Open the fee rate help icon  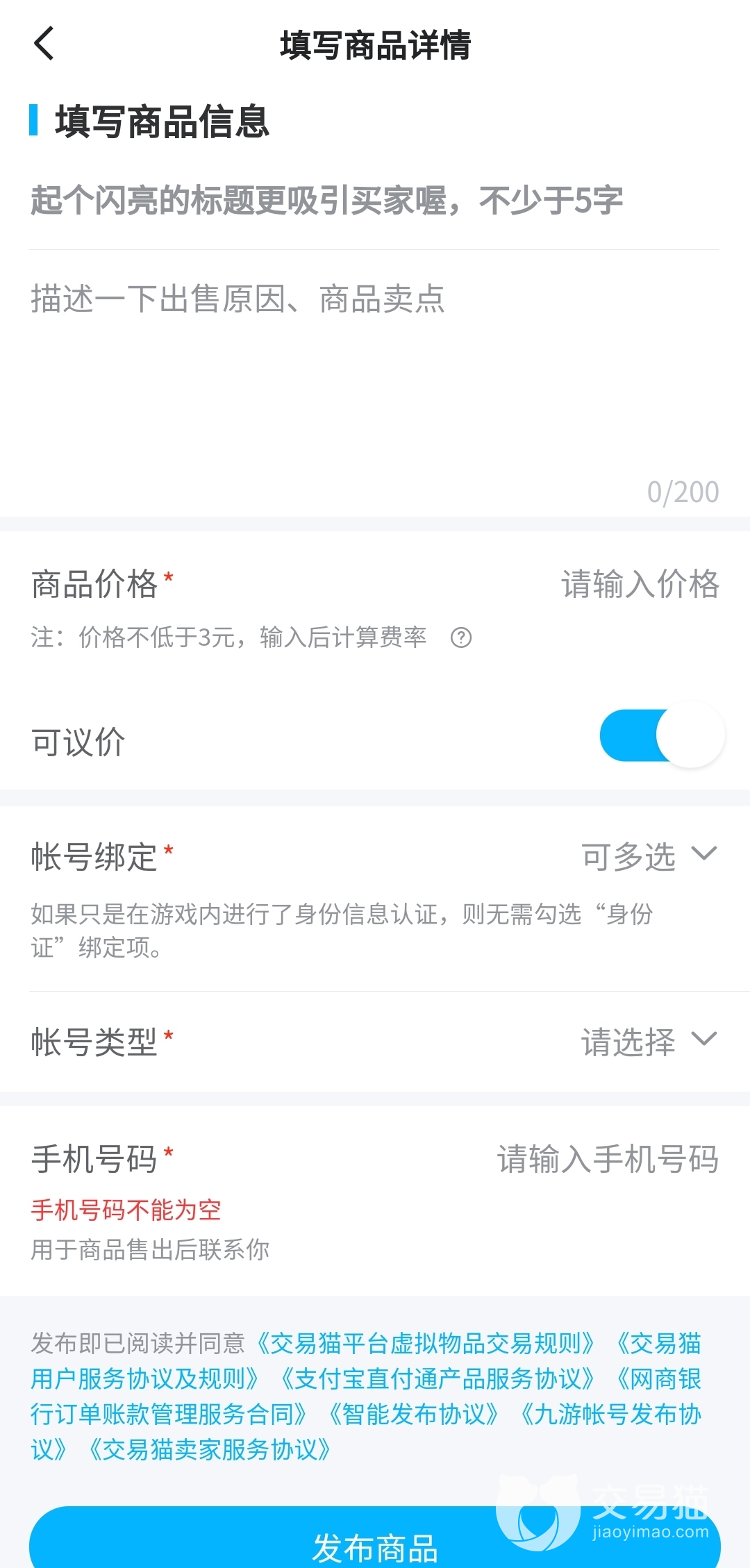461,637
